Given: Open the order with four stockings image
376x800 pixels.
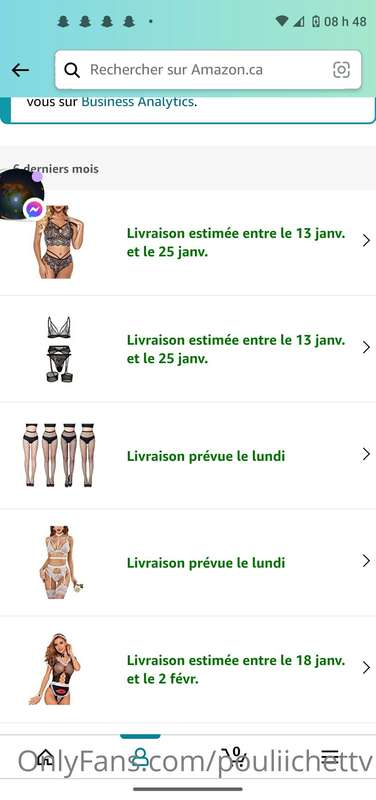Looking at the screenshot, I should point(188,455).
